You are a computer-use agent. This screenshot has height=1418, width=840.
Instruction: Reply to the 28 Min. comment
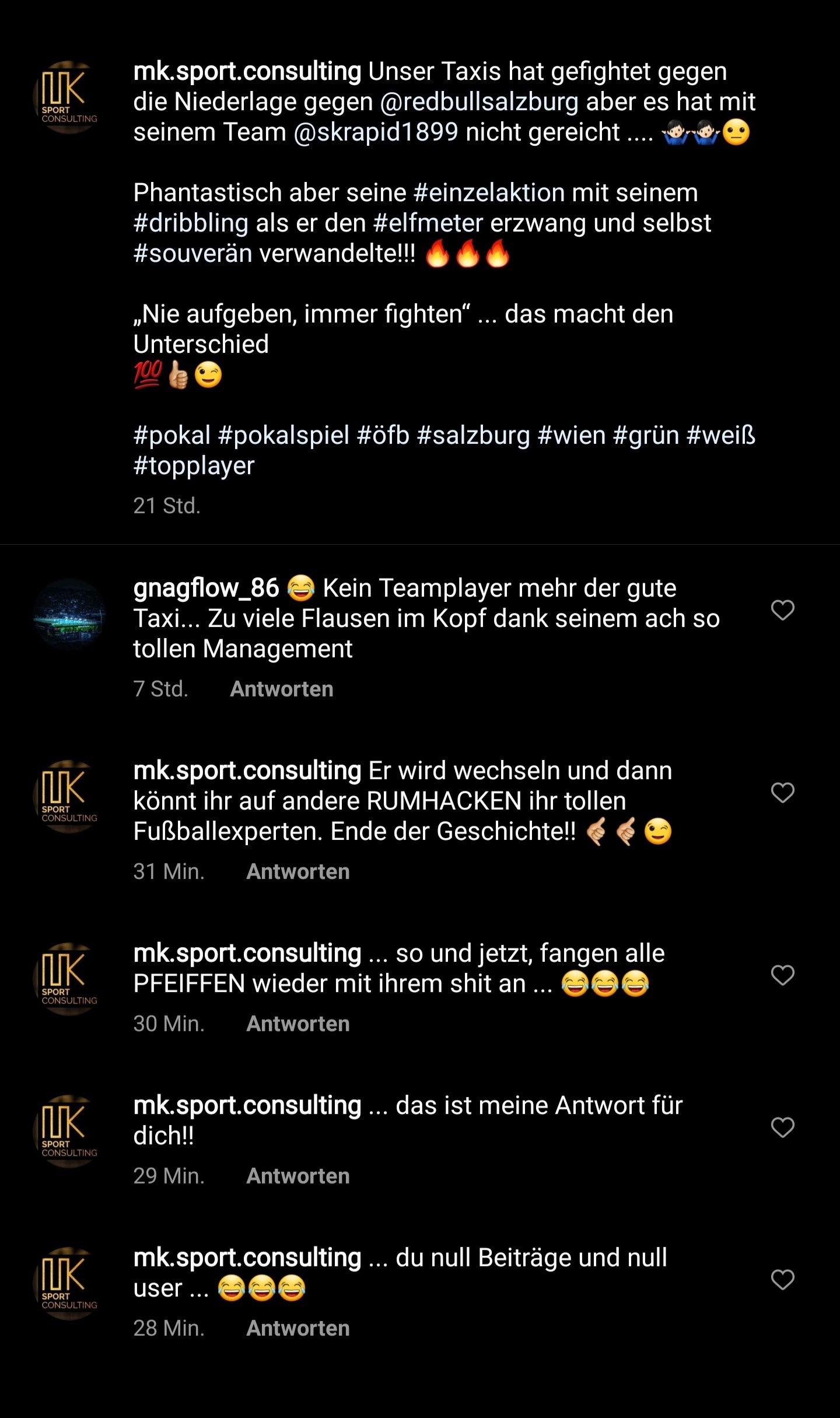click(298, 1328)
